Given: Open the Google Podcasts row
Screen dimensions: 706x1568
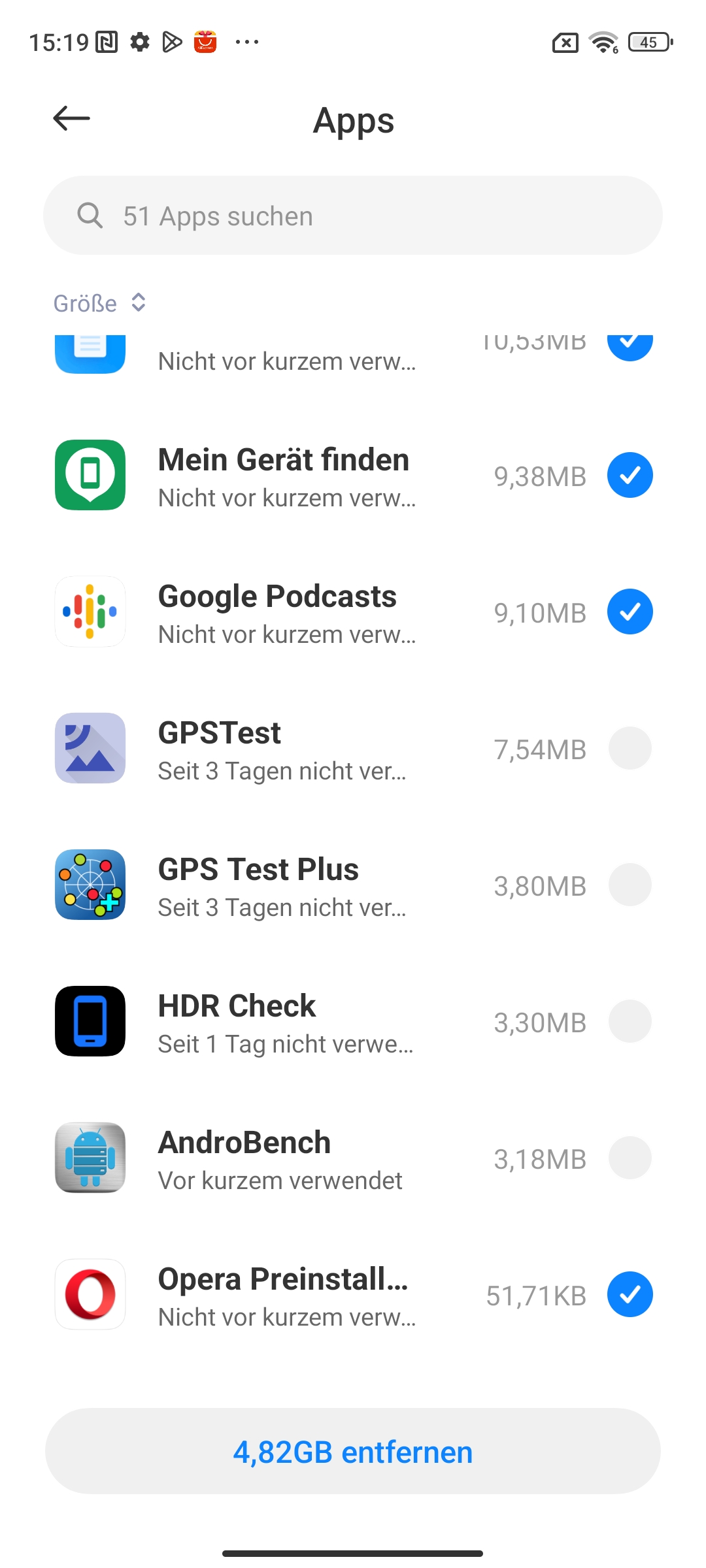Looking at the screenshot, I should (x=353, y=612).
